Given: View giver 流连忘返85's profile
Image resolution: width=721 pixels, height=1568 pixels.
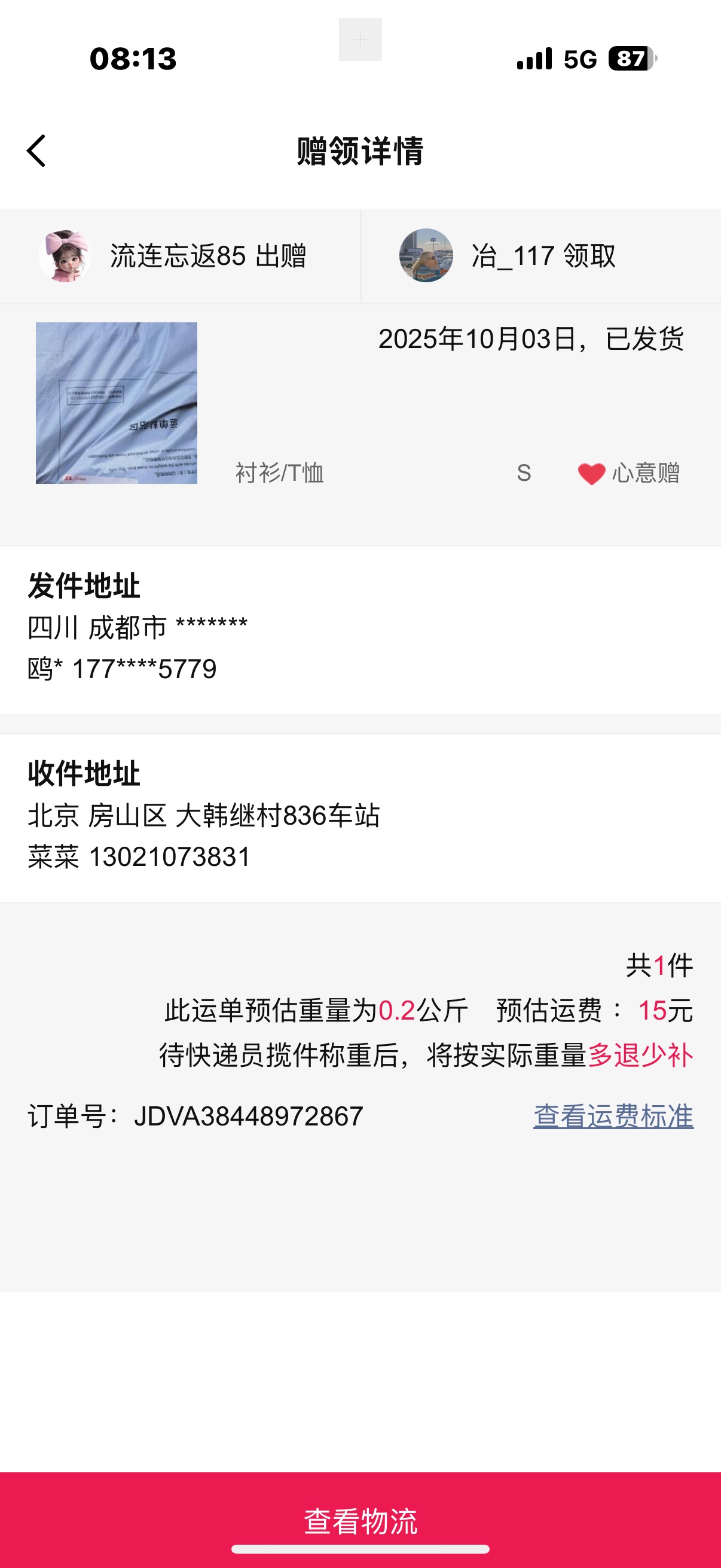Looking at the screenshot, I should tap(65, 256).
